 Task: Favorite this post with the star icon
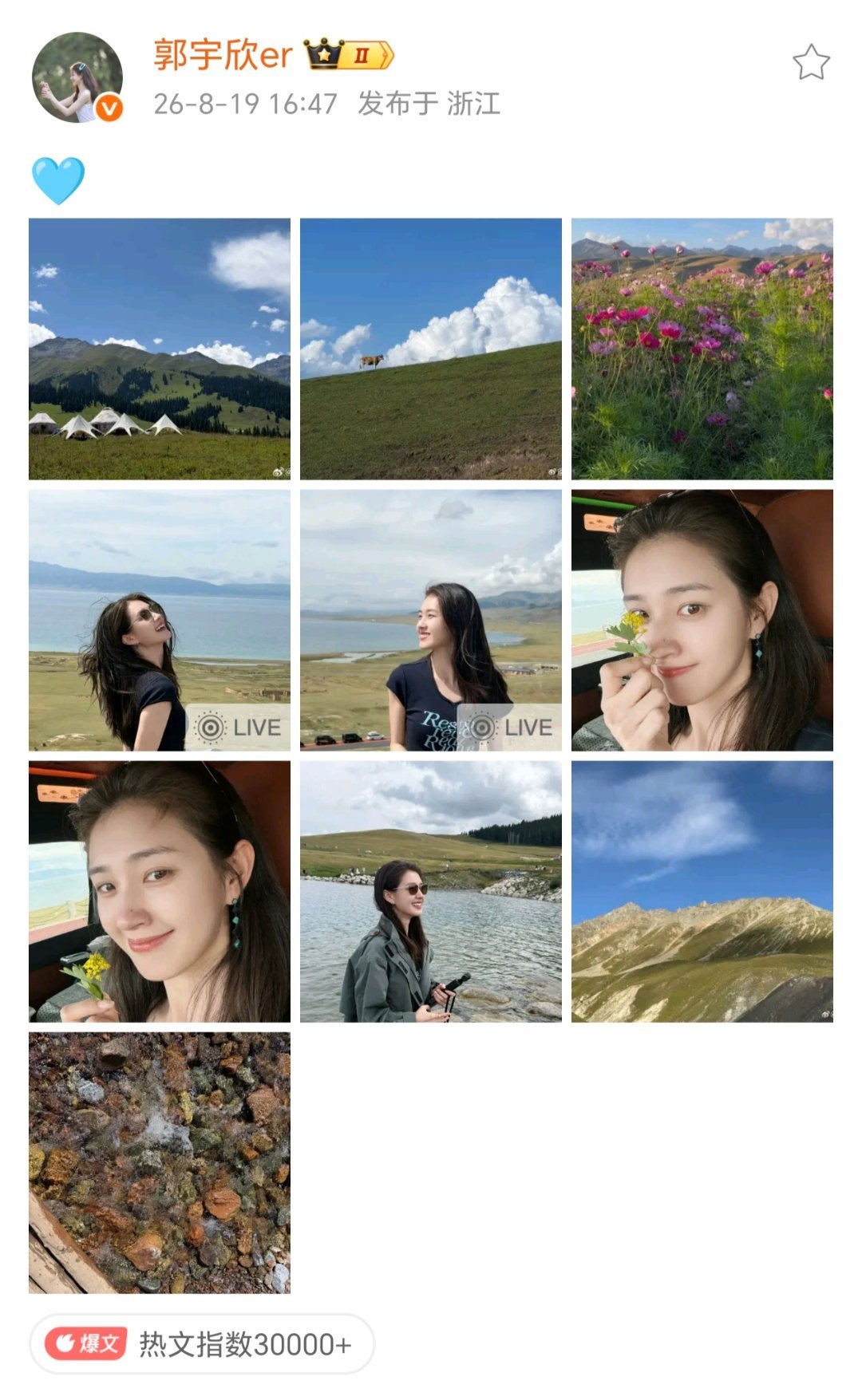811,62
